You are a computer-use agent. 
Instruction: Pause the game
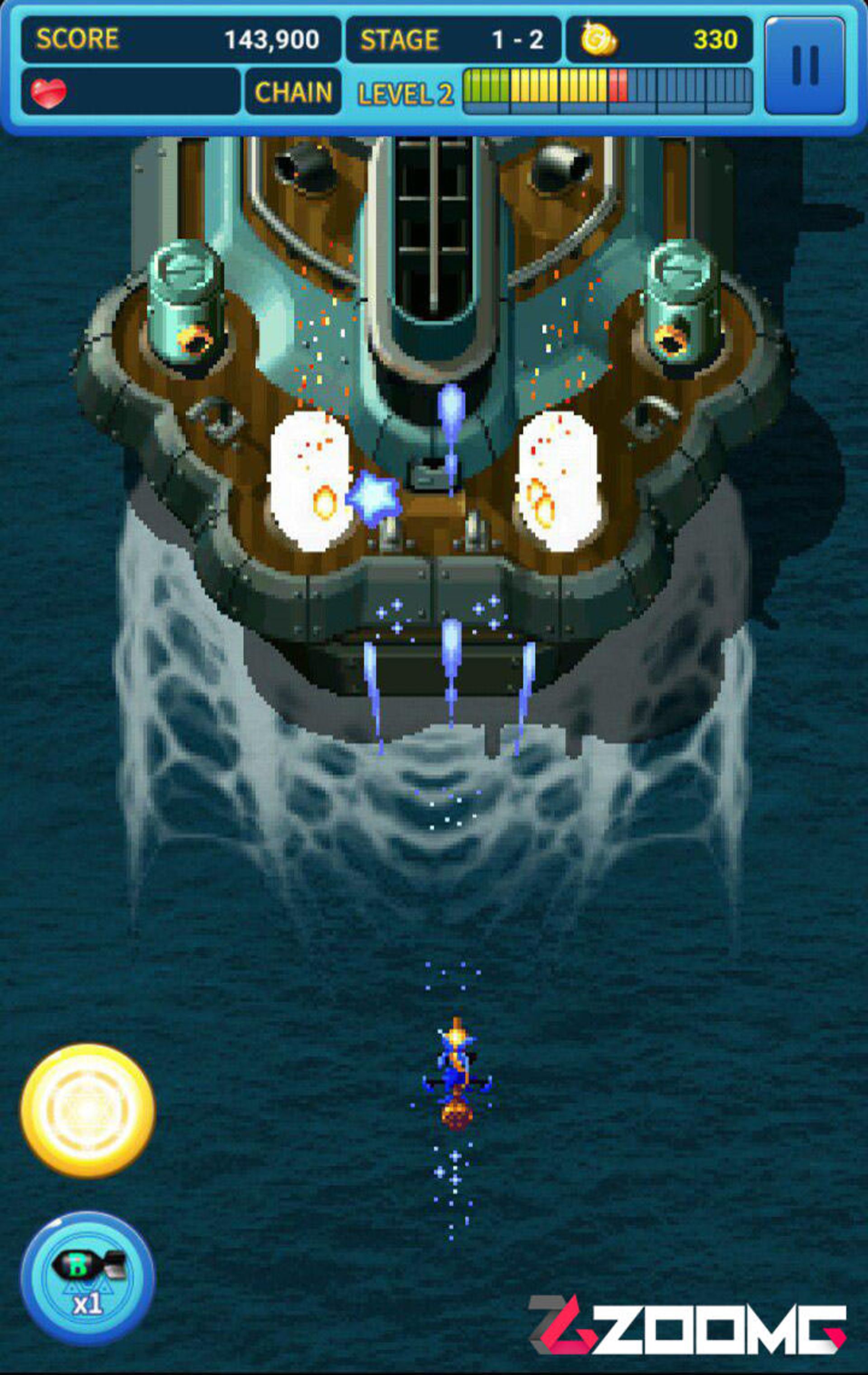(x=805, y=65)
